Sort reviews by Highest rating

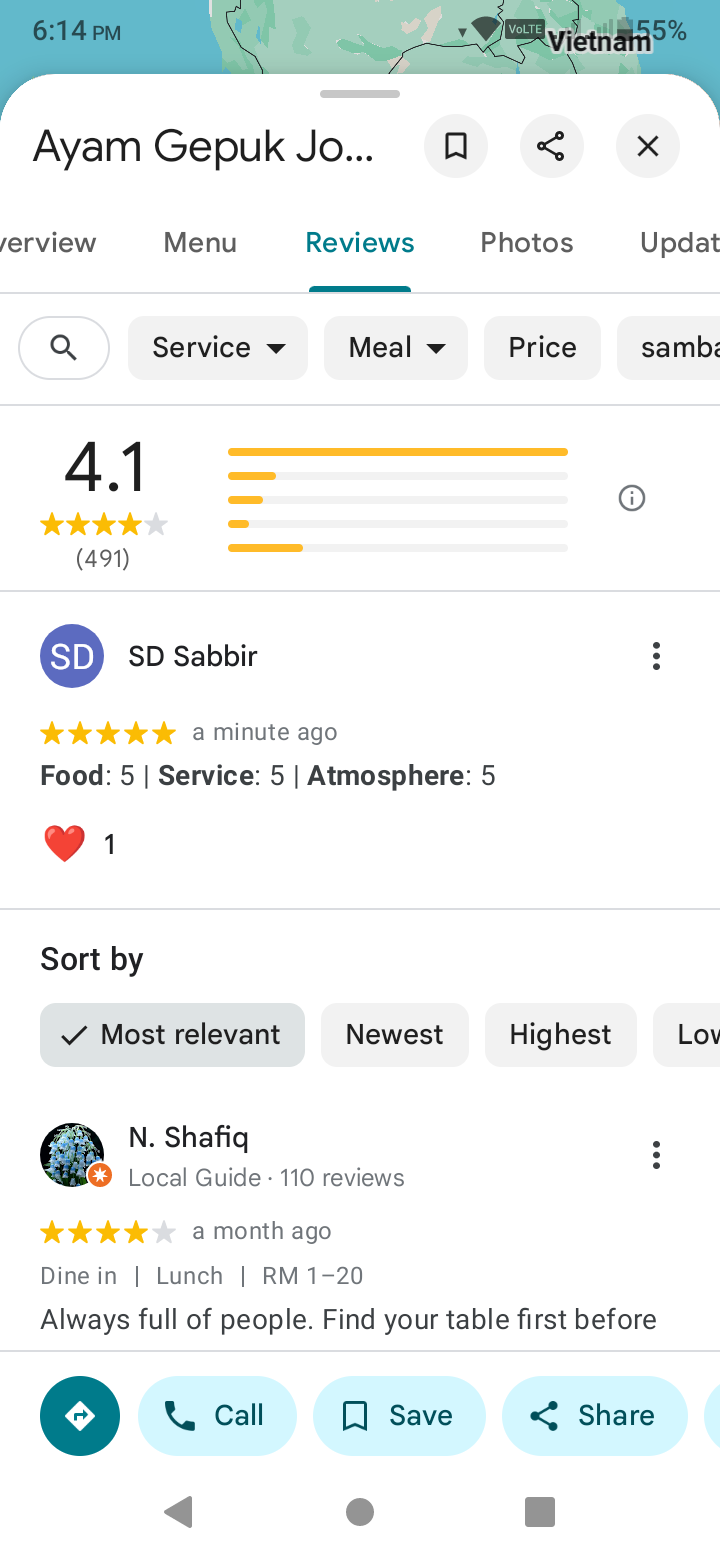tap(560, 1035)
